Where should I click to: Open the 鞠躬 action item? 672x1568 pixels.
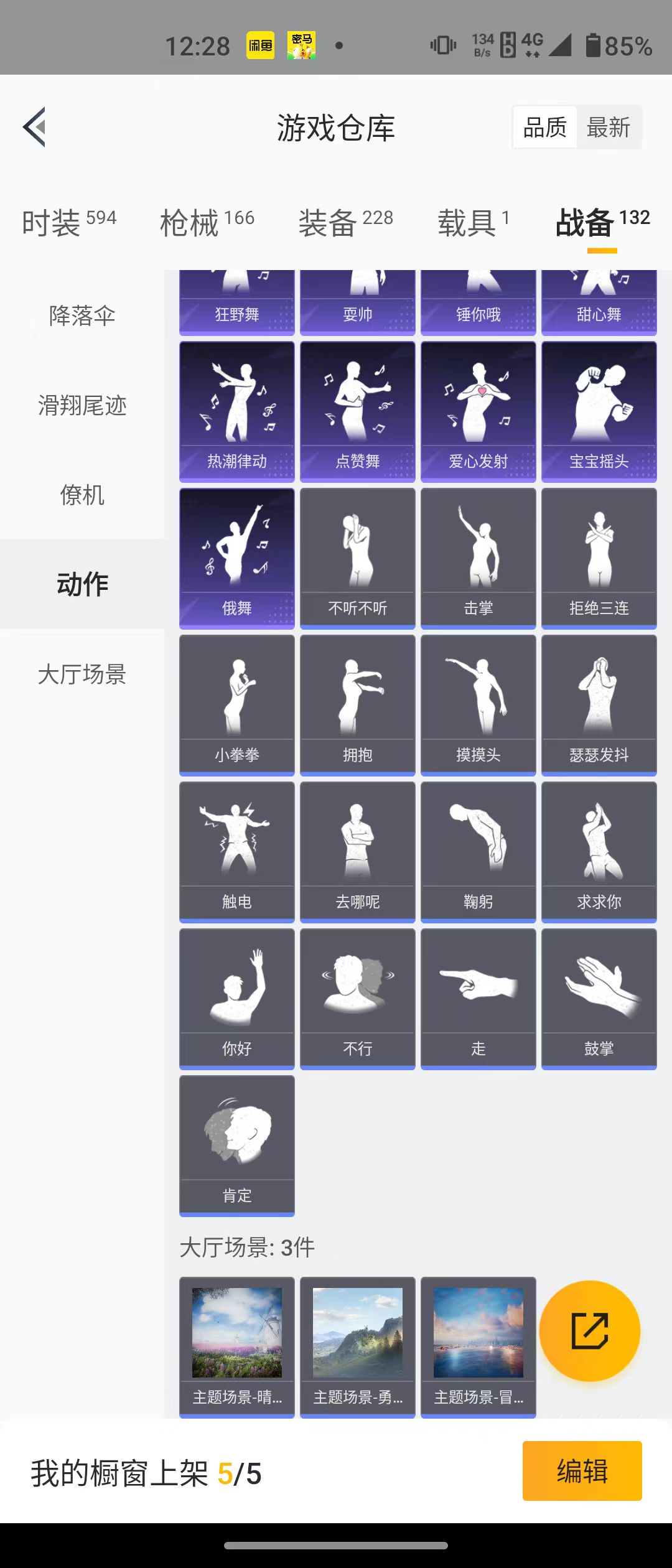point(478,852)
